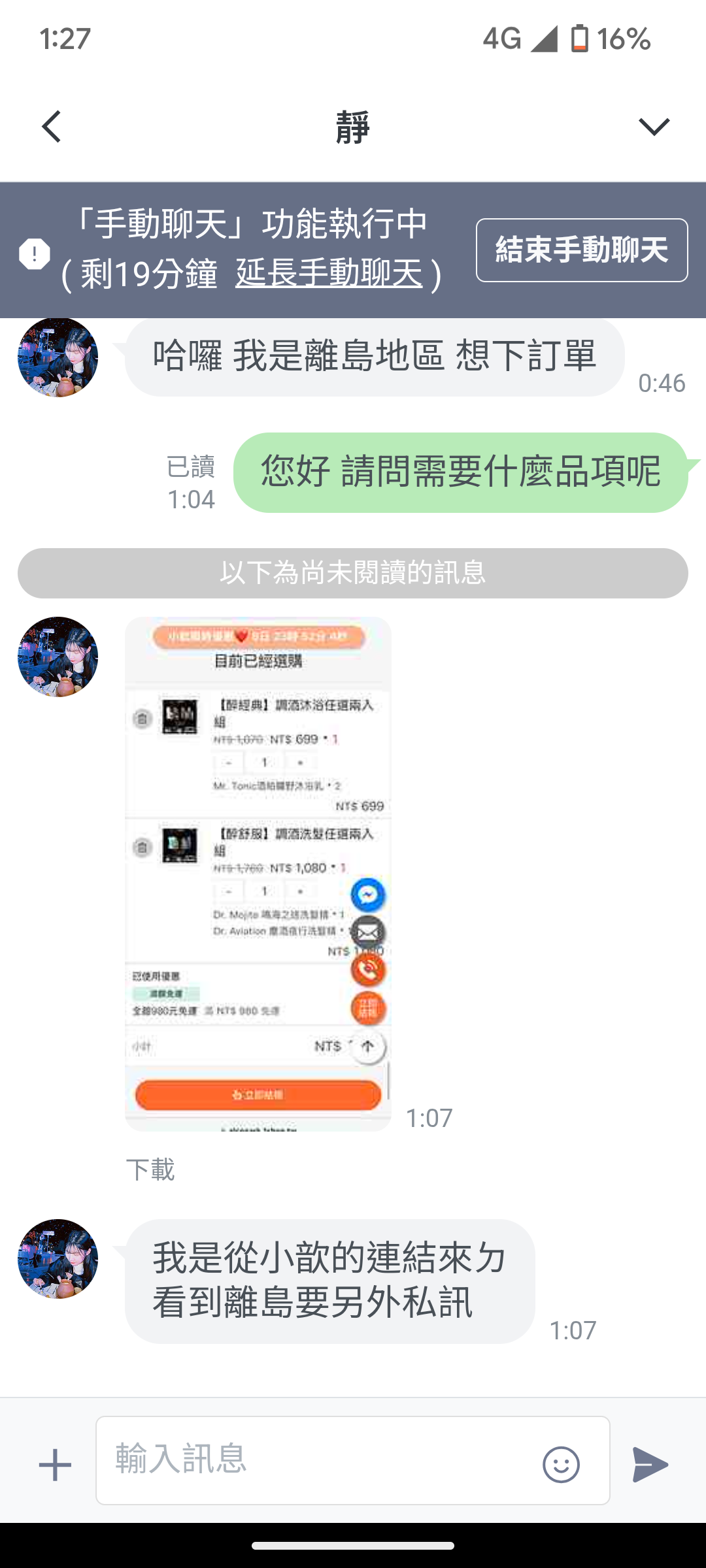Image resolution: width=706 pixels, height=1568 pixels.
Task: Tap the 延長手動聊天 link
Action: pos(329,273)
